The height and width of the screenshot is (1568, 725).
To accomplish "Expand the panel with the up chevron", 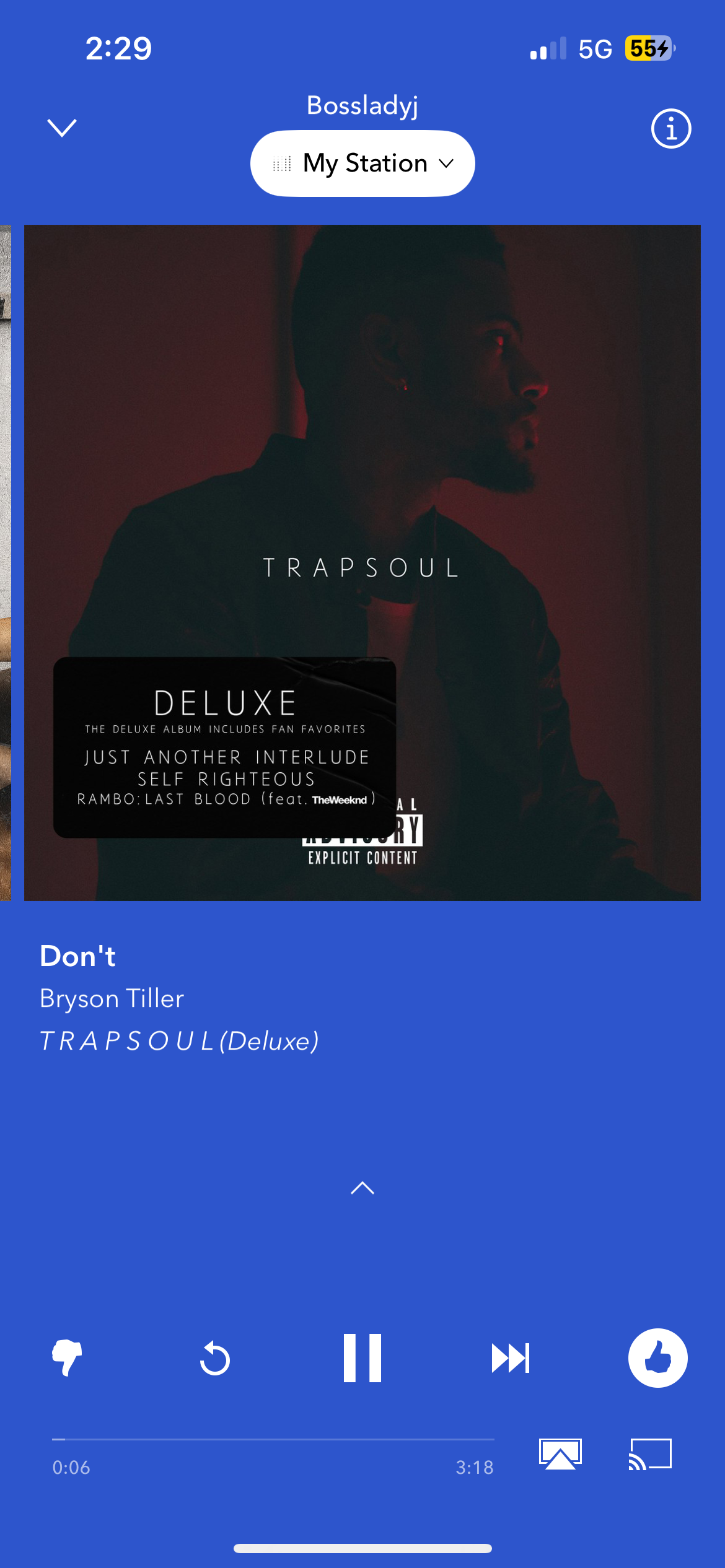I will [x=362, y=1188].
